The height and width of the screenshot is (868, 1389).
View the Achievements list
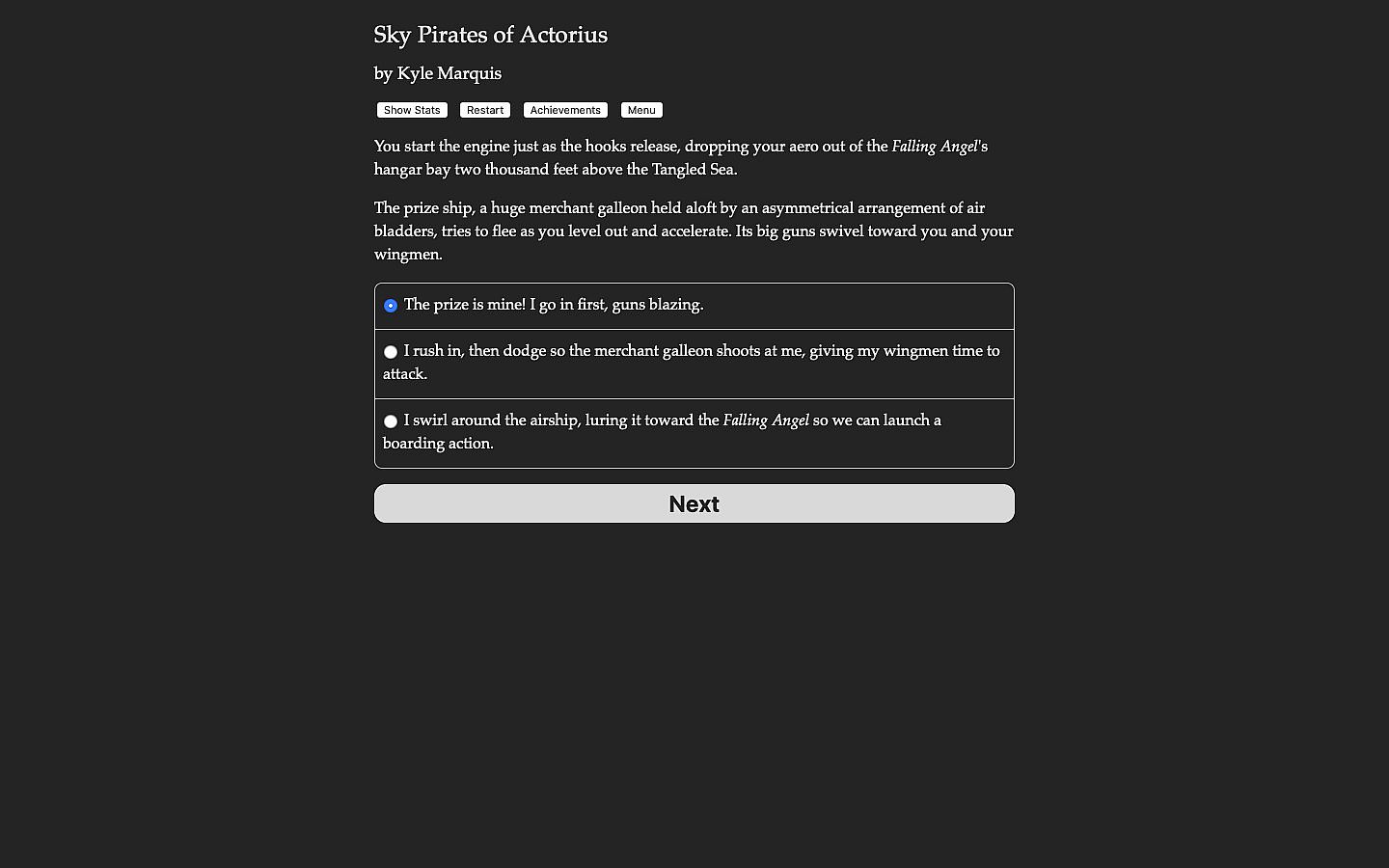[x=565, y=110]
